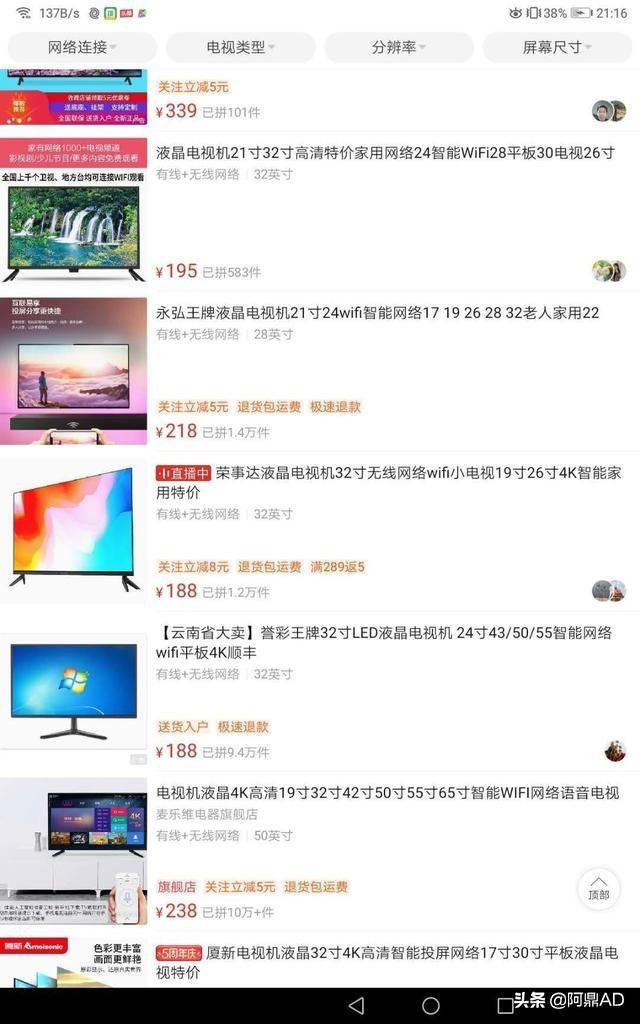Open the 厦新电视机液晶32寸 listing
This screenshot has width=640, height=1024.
click(320, 961)
